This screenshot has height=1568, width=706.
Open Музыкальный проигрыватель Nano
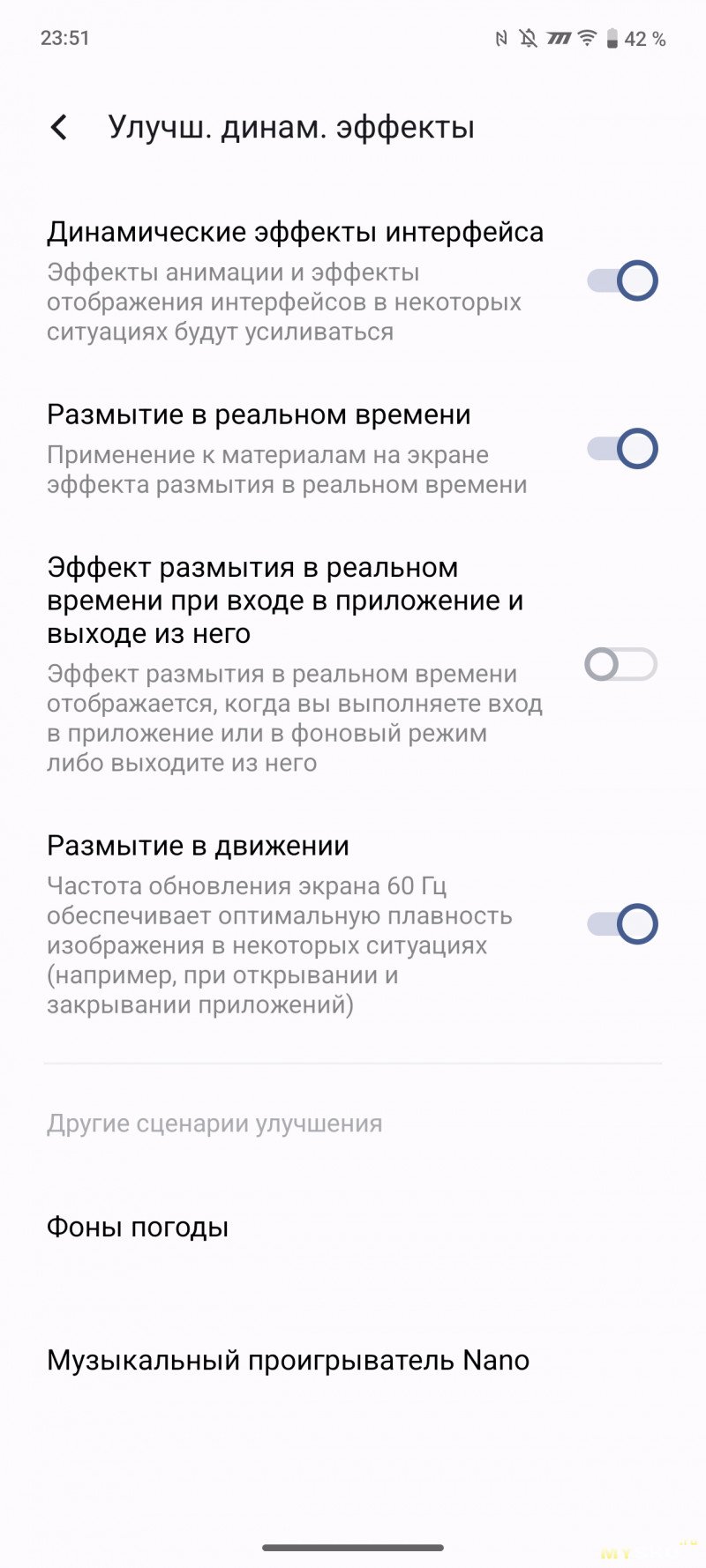coord(288,1360)
